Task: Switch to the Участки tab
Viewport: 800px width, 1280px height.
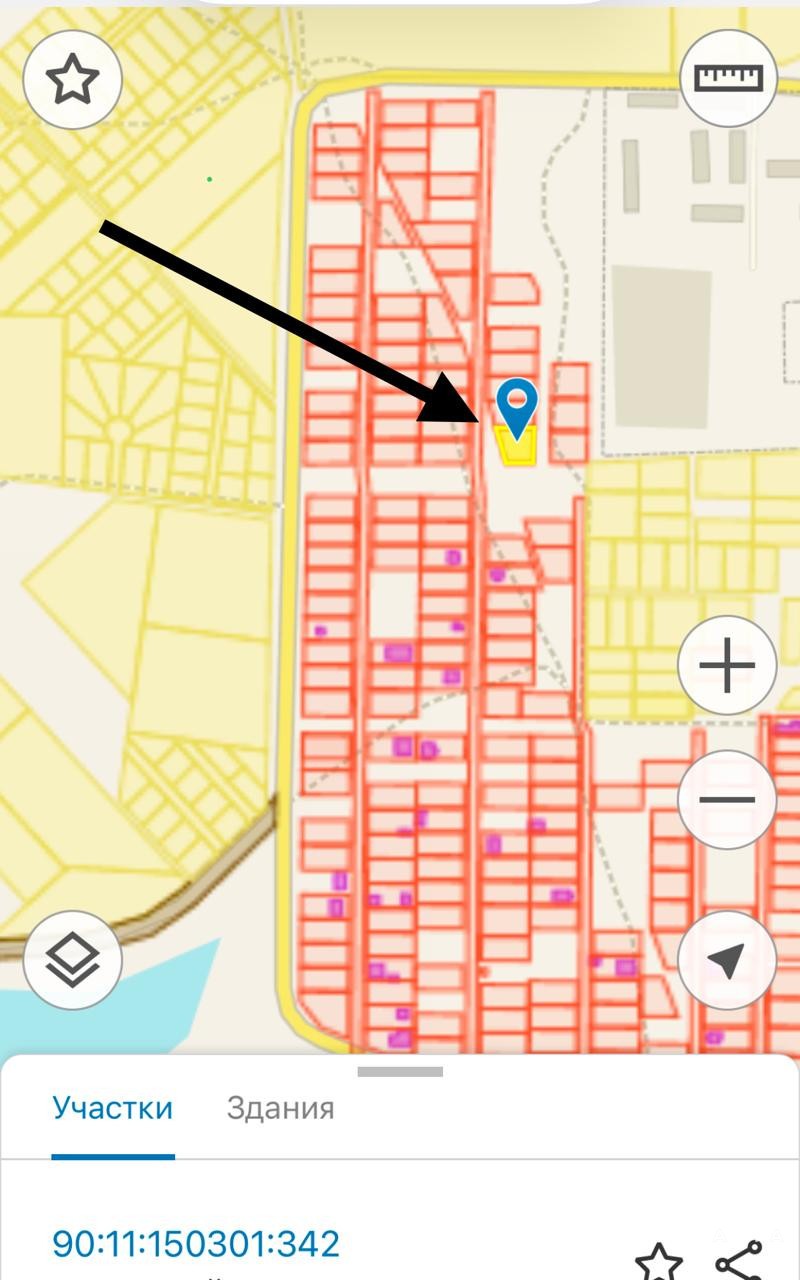Action: click(113, 1108)
